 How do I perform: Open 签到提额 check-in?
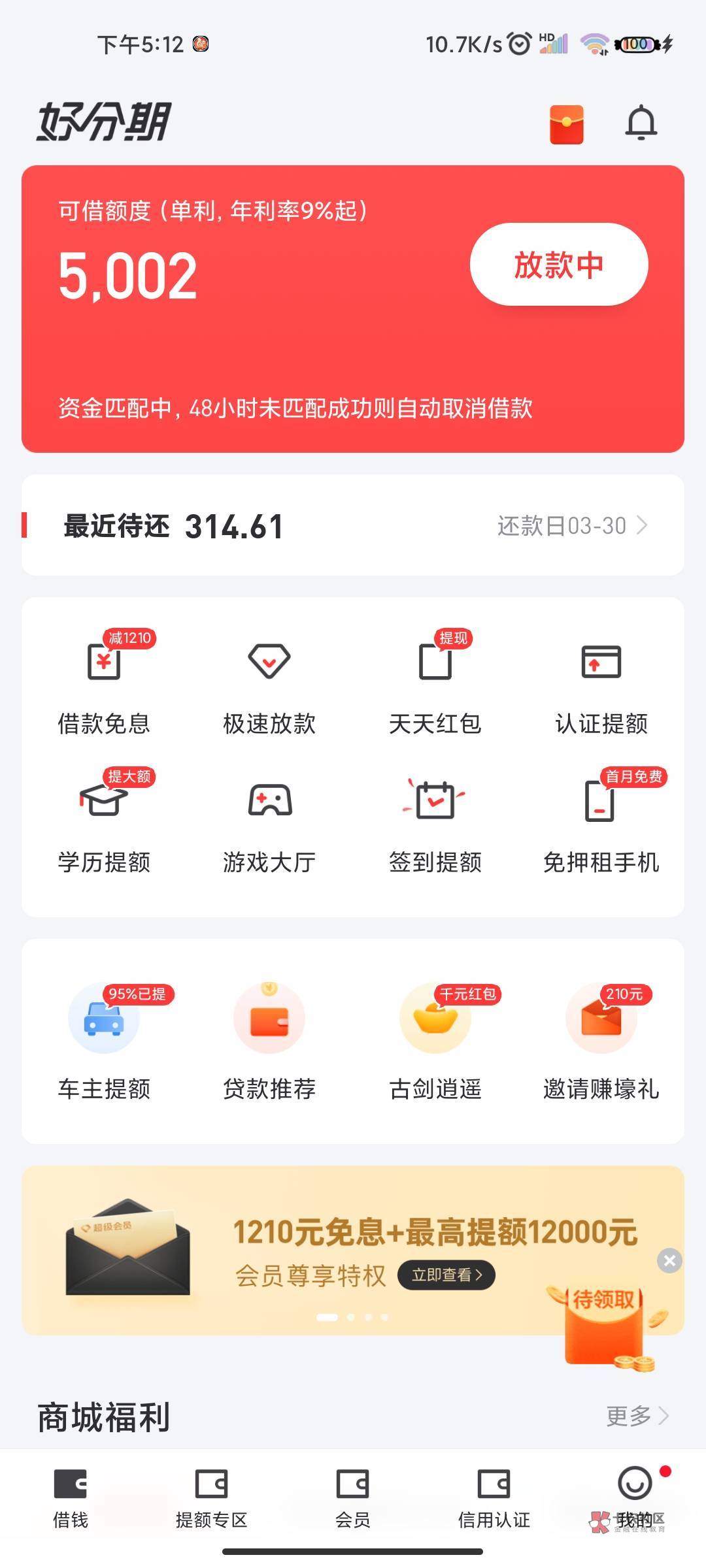click(435, 822)
